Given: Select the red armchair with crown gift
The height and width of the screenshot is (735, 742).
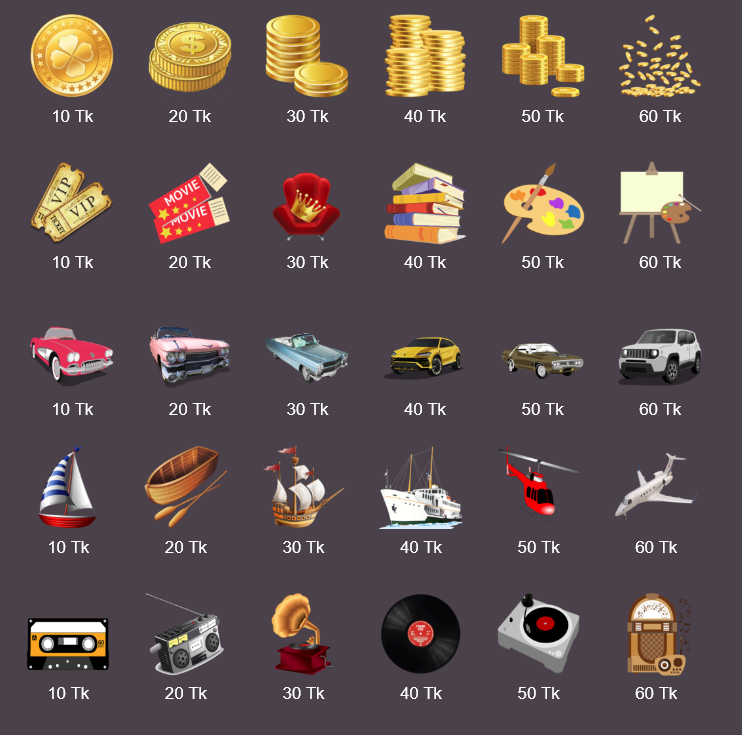Looking at the screenshot, I should [x=307, y=205].
